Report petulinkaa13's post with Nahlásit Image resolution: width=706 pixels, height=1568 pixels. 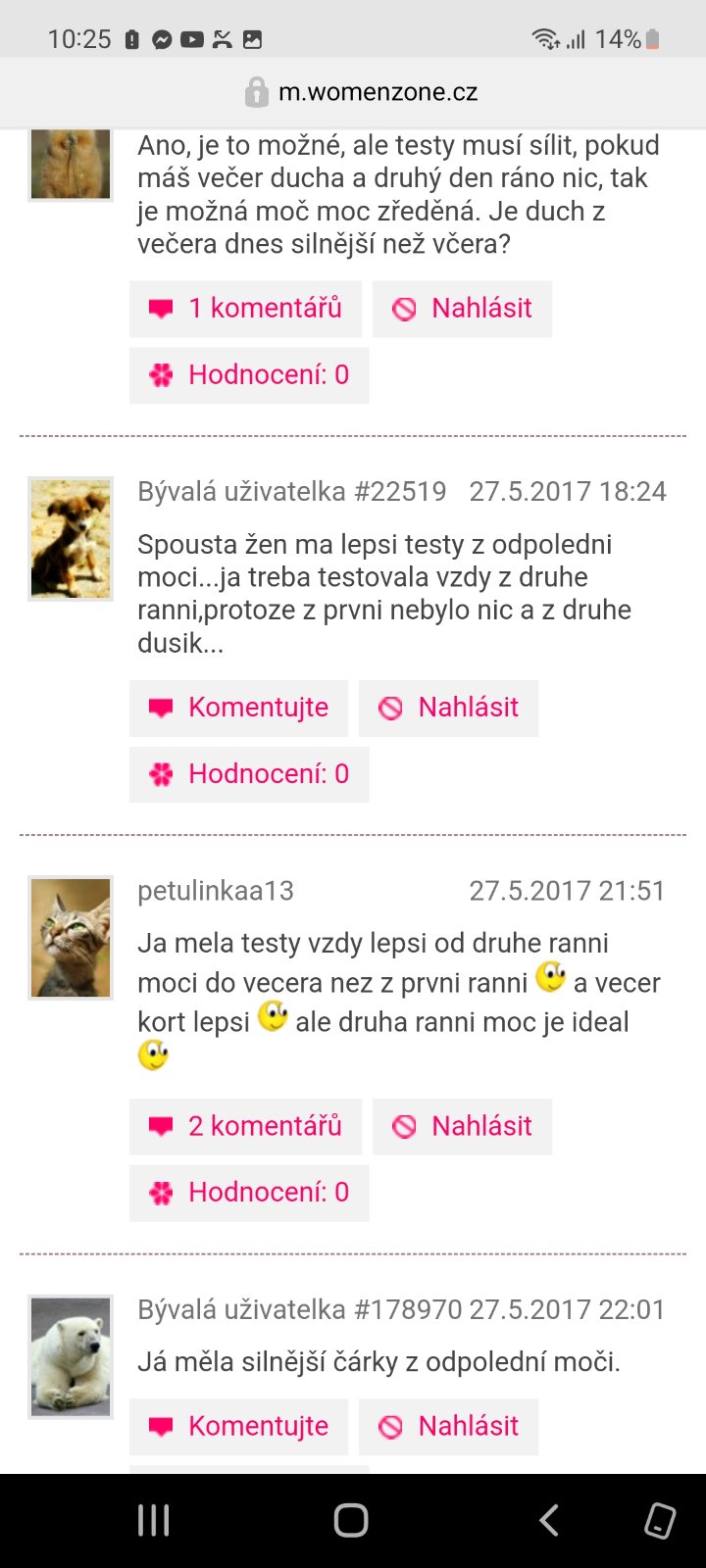tap(462, 1126)
